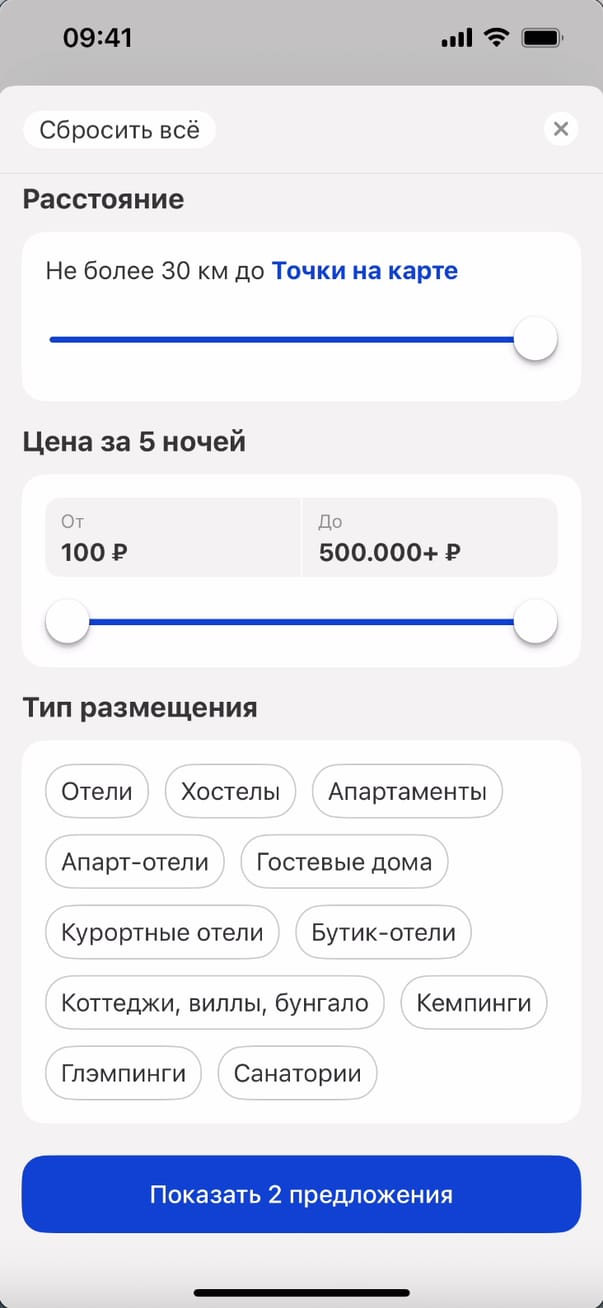Edit the maximum price 'До' field
Screen dimensions: 603x1308
(429, 538)
